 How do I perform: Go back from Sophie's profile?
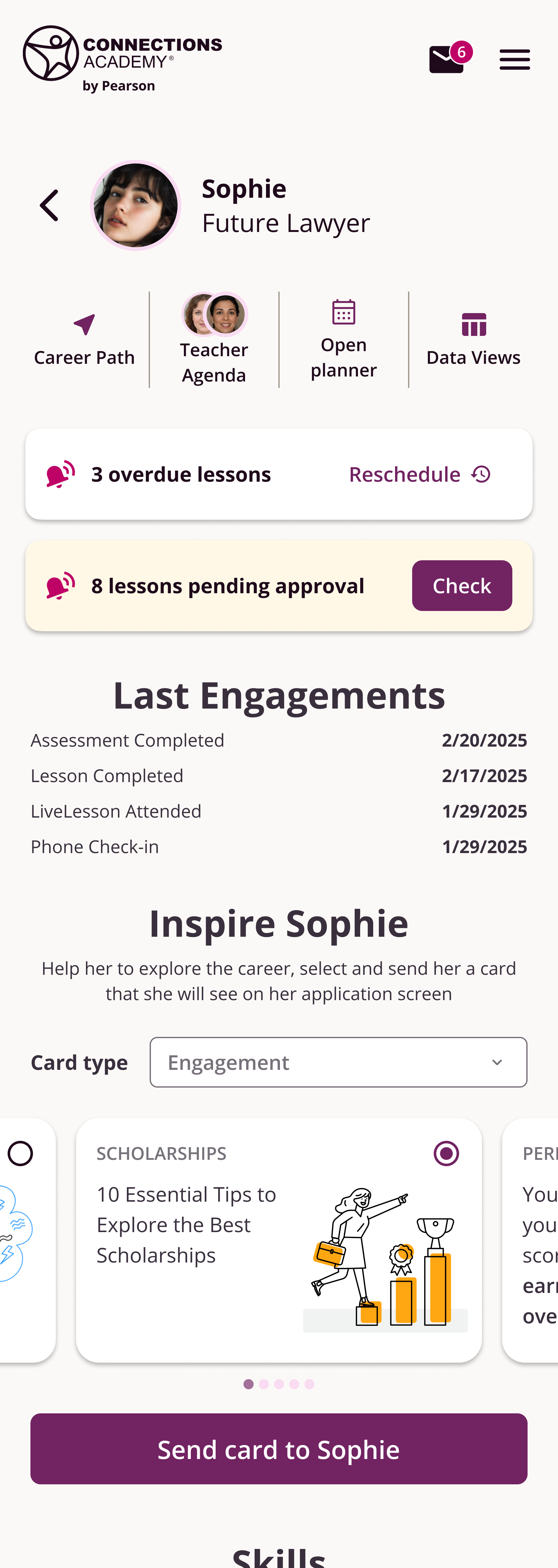[x=49, y=205]
